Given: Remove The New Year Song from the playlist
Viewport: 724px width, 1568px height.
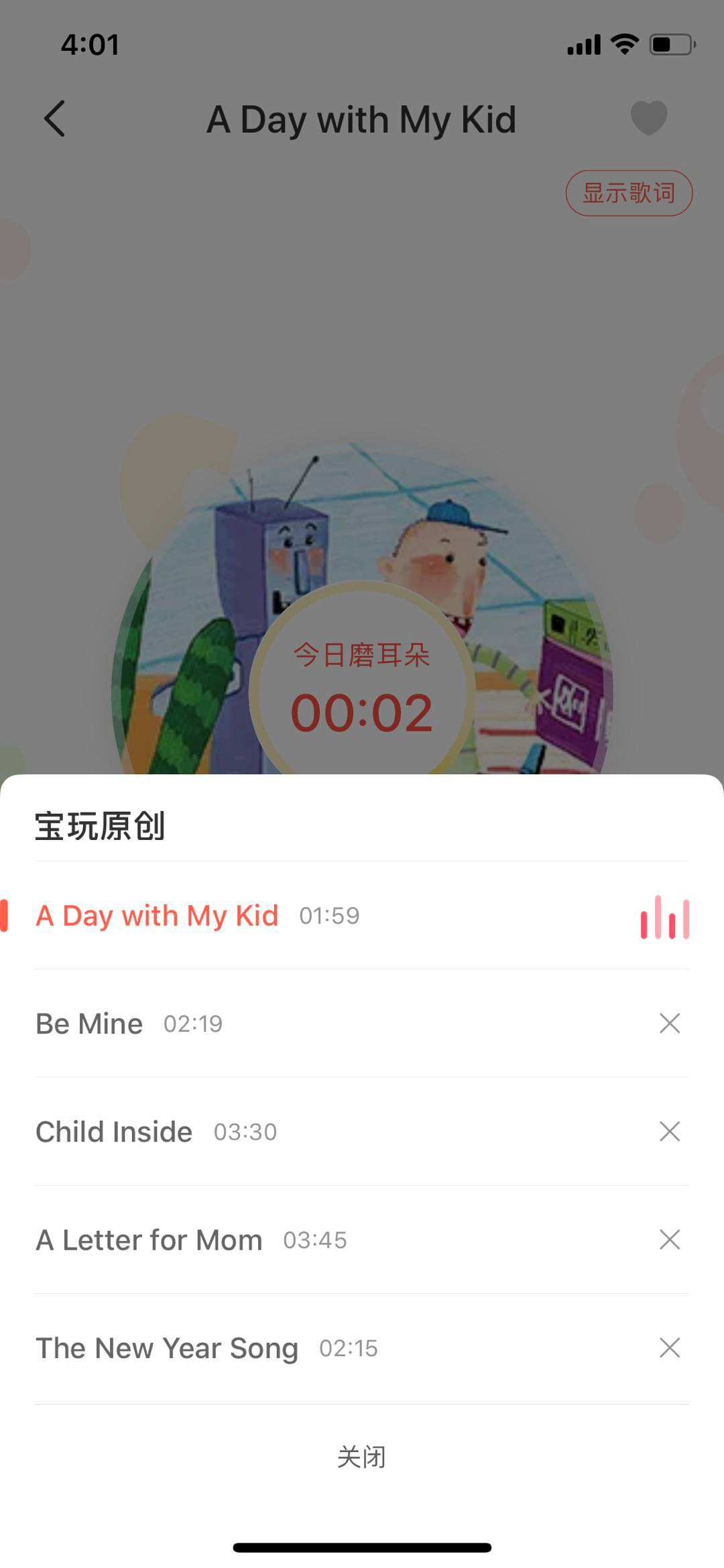Looking at the screenshot, I should tap(670, 1348).
